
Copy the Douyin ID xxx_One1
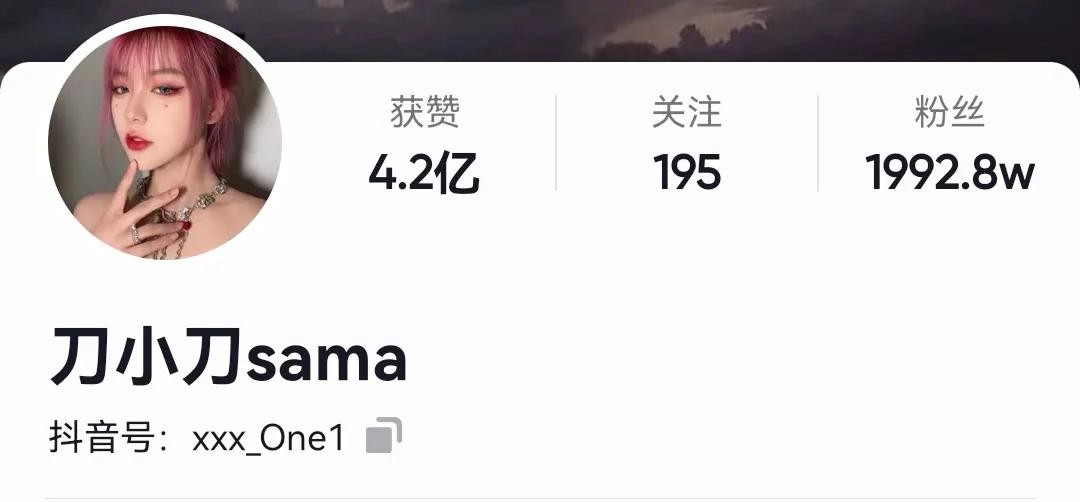point(383,436)
